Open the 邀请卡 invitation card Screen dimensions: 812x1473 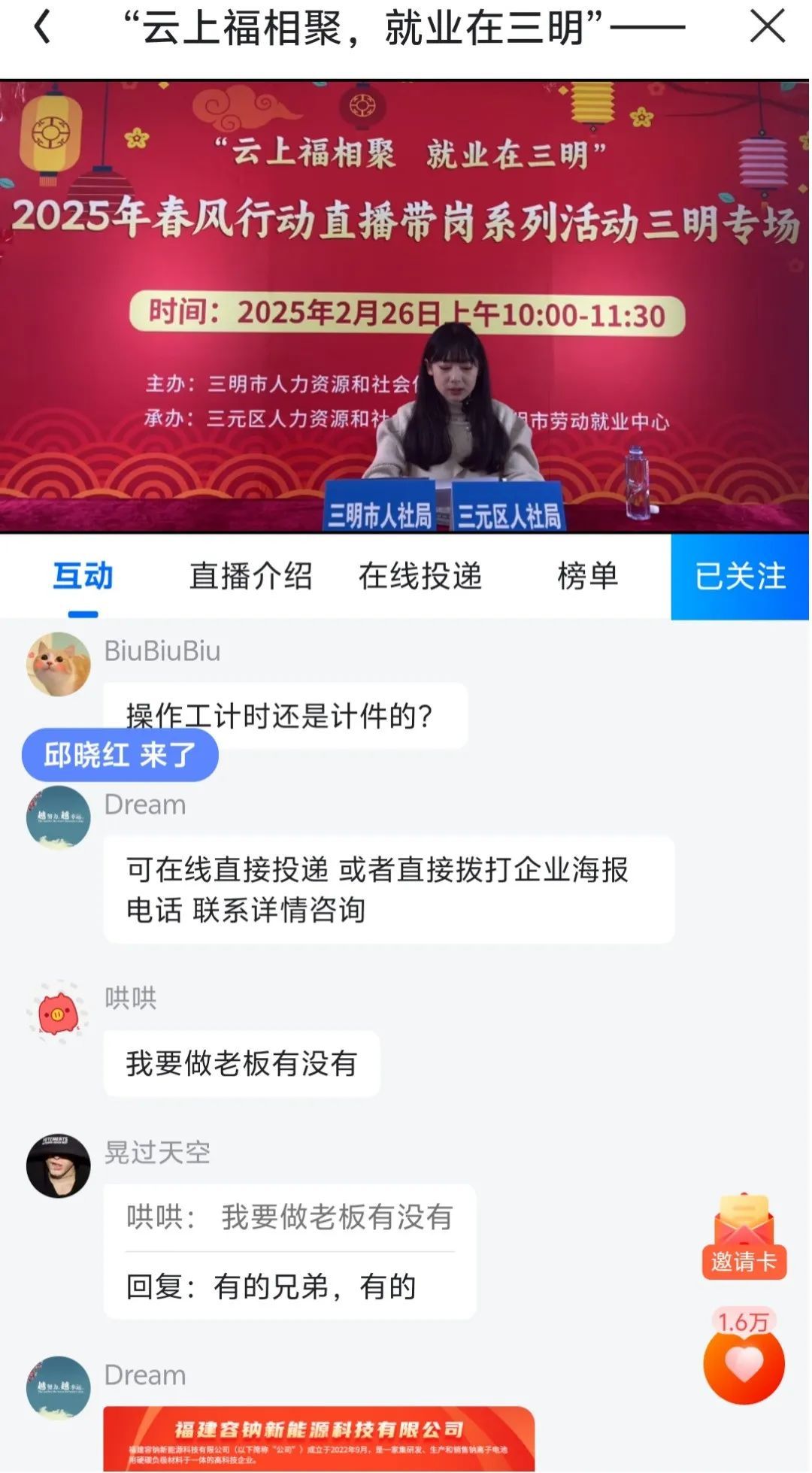743,1238
